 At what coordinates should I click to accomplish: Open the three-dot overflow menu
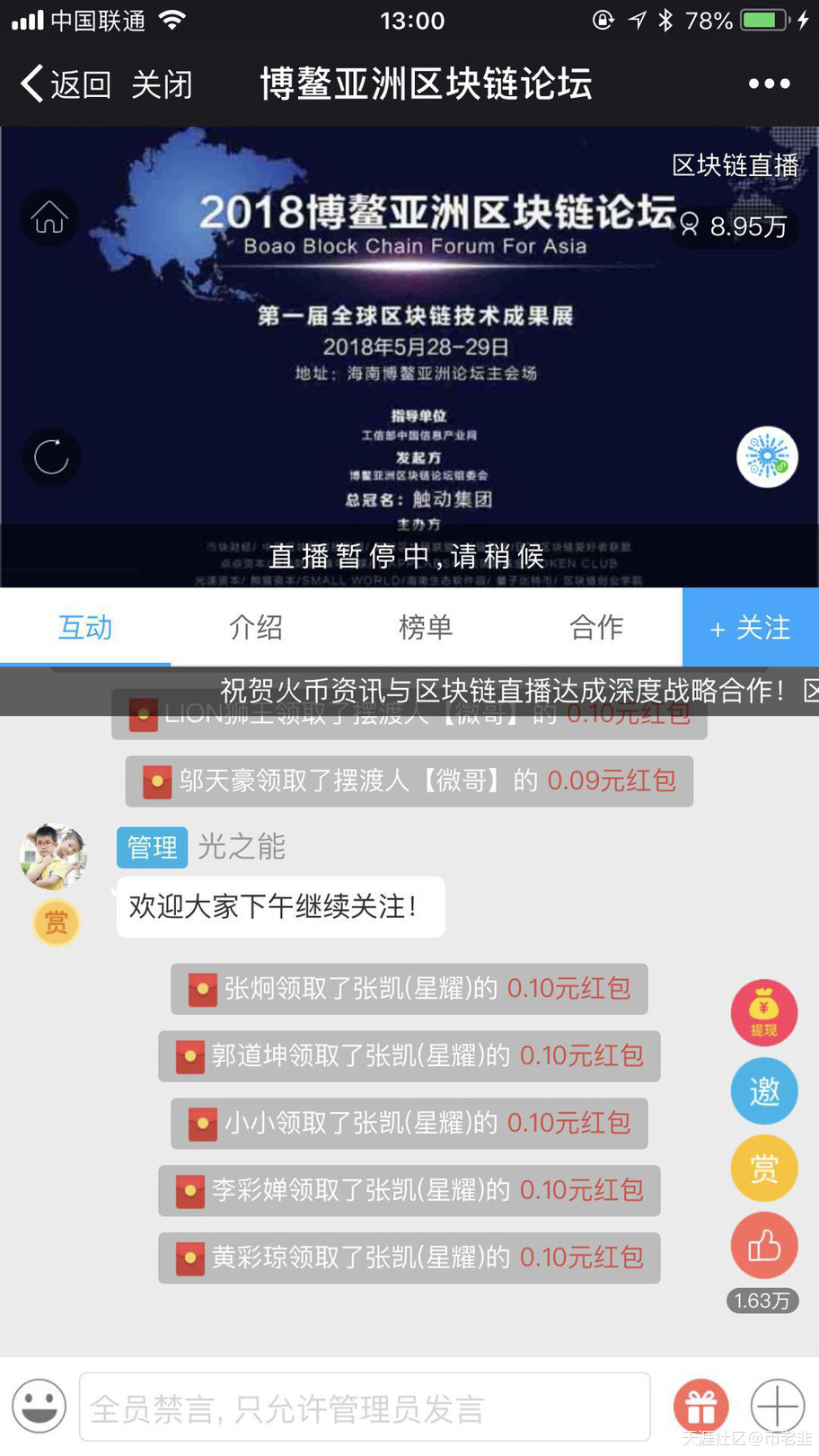coord(769,84)
